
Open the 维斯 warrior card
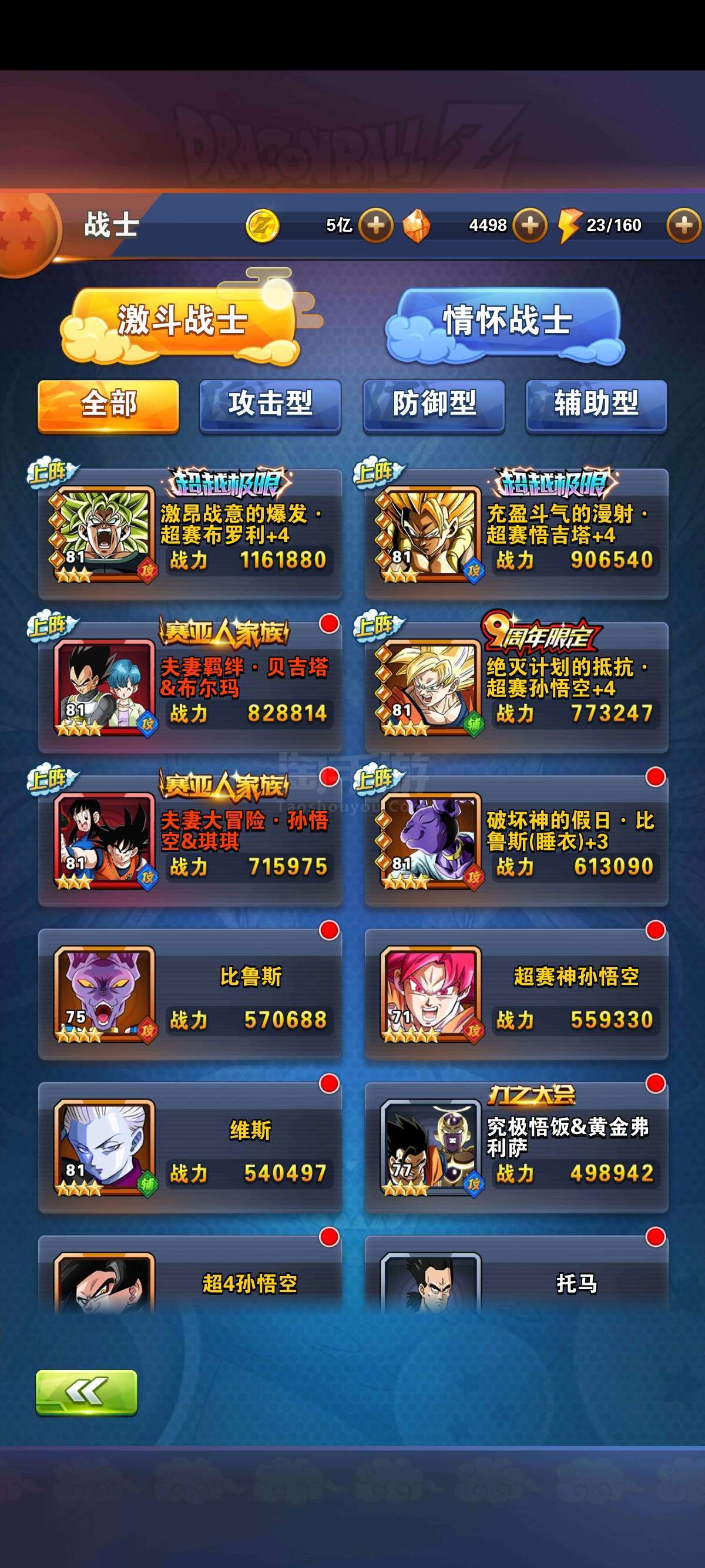coord(190,1148)
